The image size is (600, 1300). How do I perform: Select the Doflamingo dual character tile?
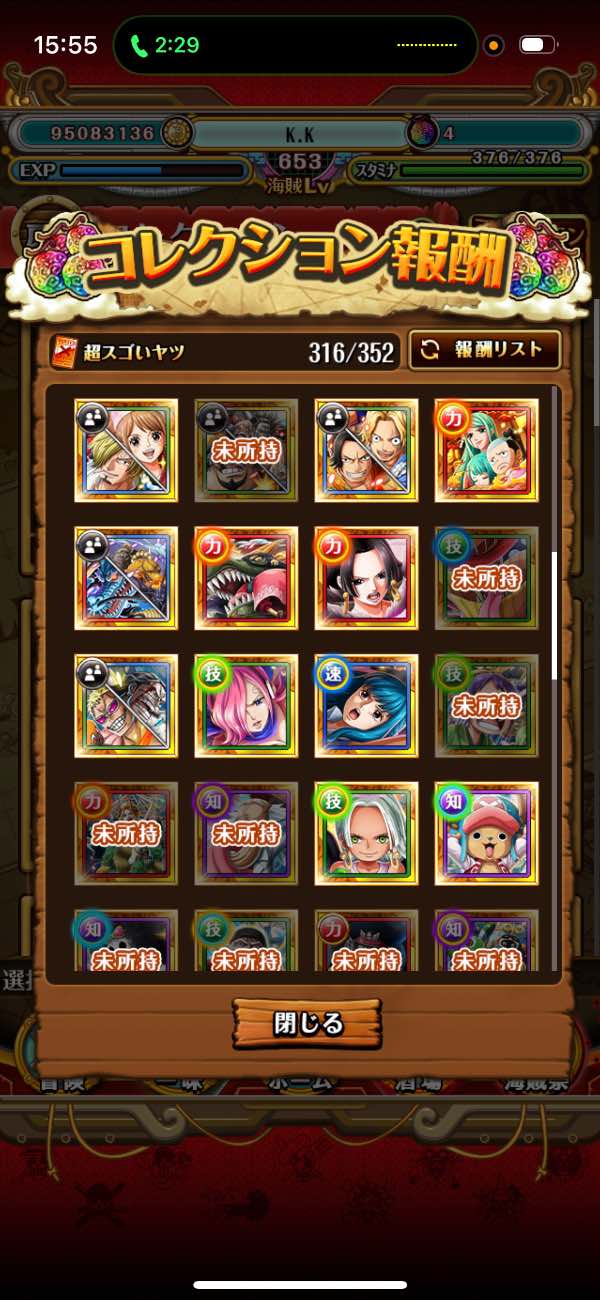point(126,705)
